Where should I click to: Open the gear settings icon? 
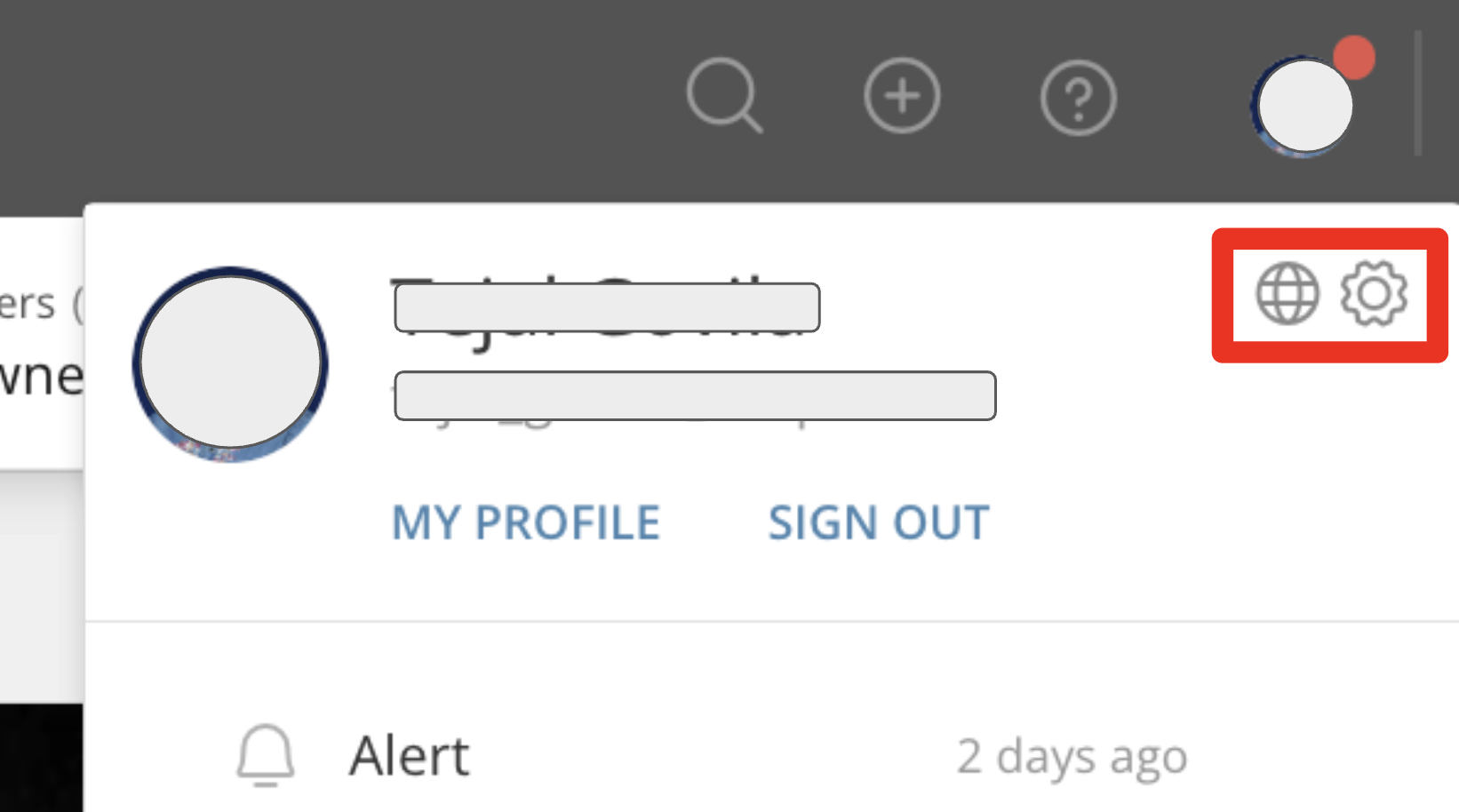1374,294
